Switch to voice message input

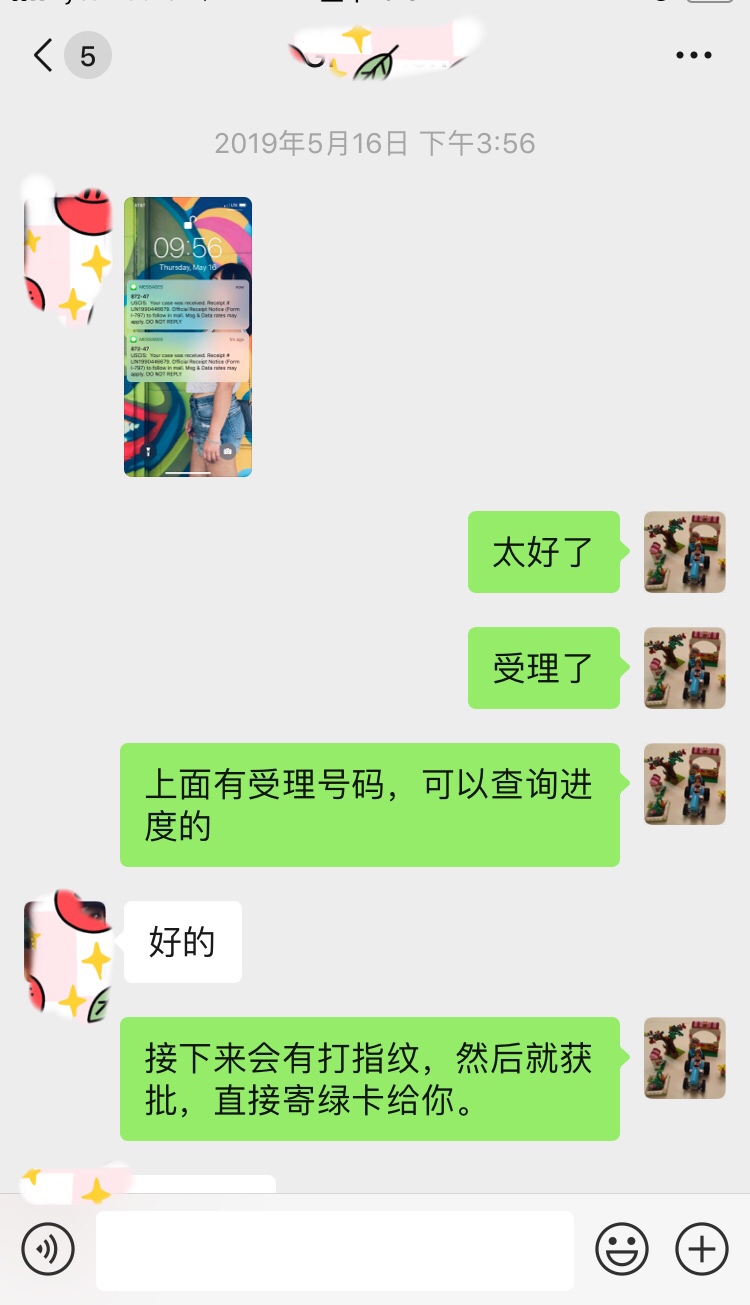(x=48, y=1249)
